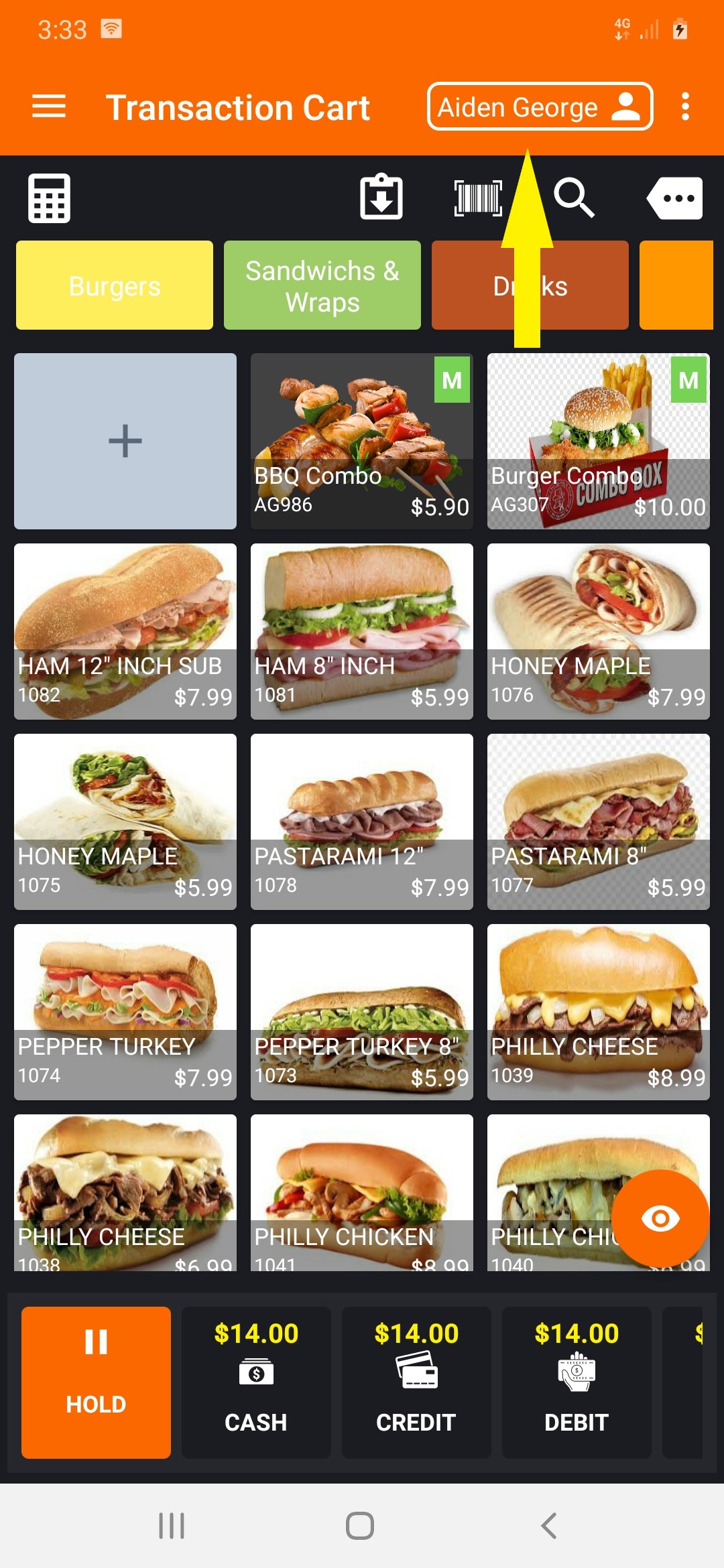Screen dimensions: 724x1568
Task: Add BBQ Combo to the cart
Action: point(362,441)
